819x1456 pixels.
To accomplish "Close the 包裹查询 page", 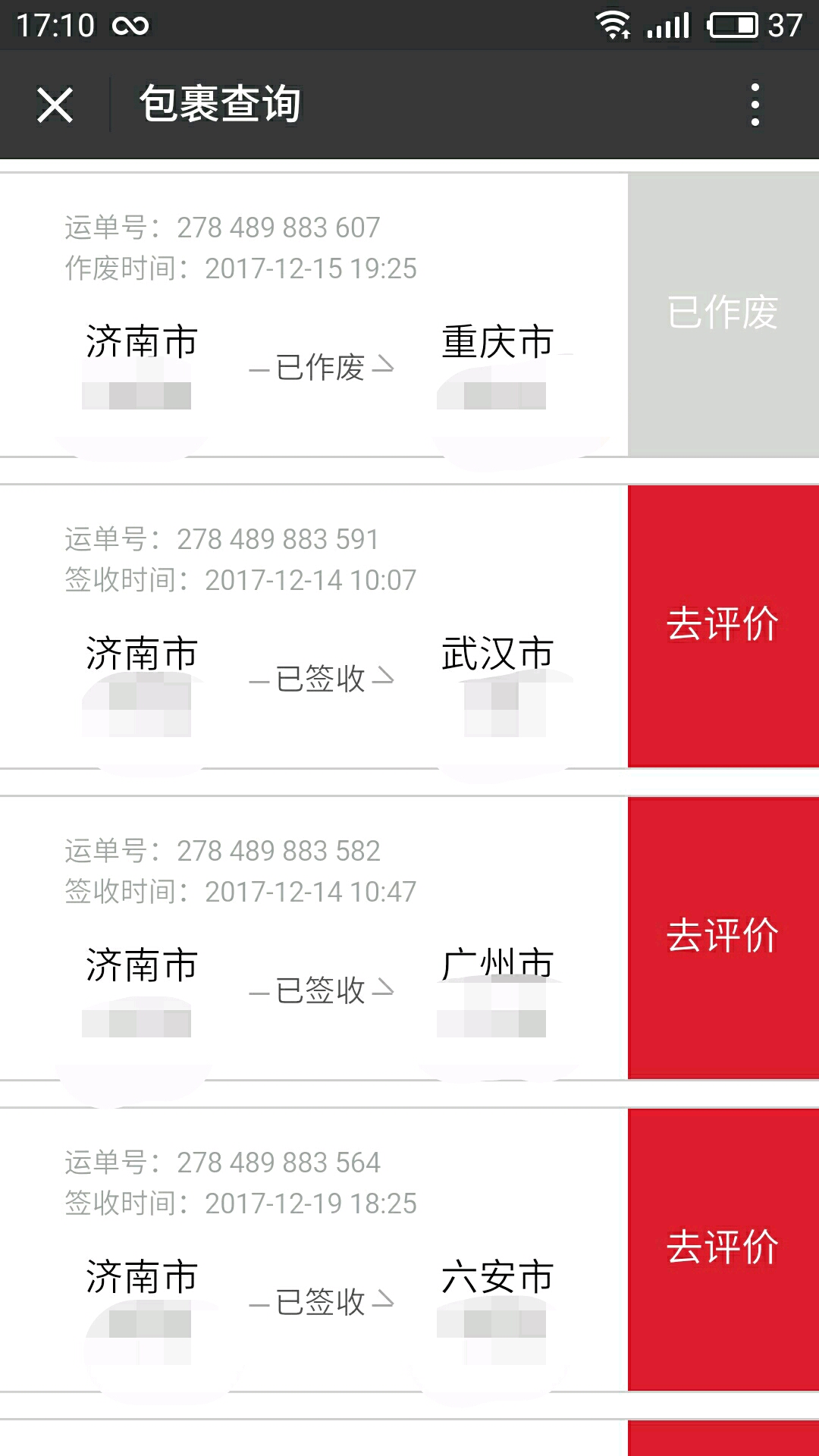I will [55, 105].
